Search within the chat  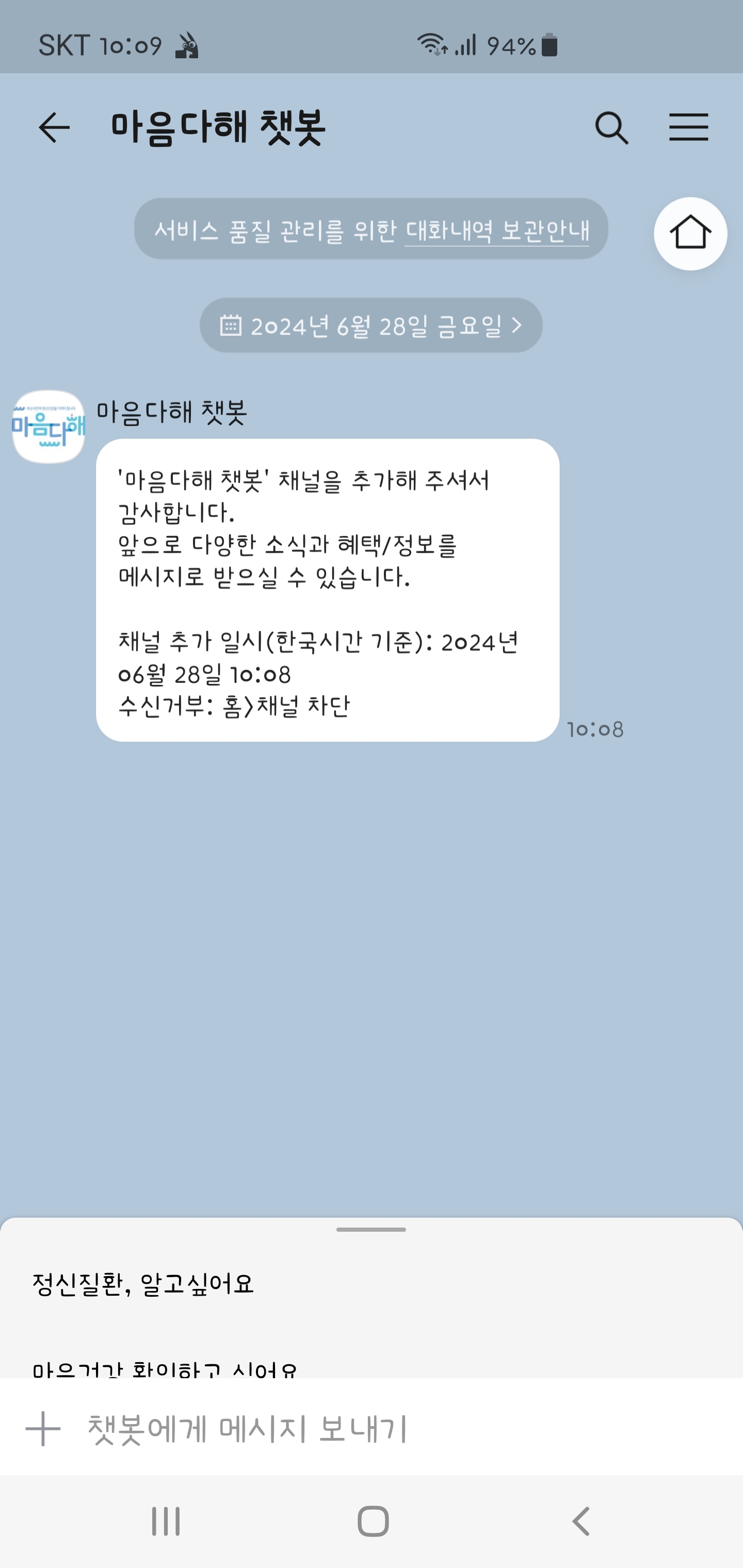(611, 128)
